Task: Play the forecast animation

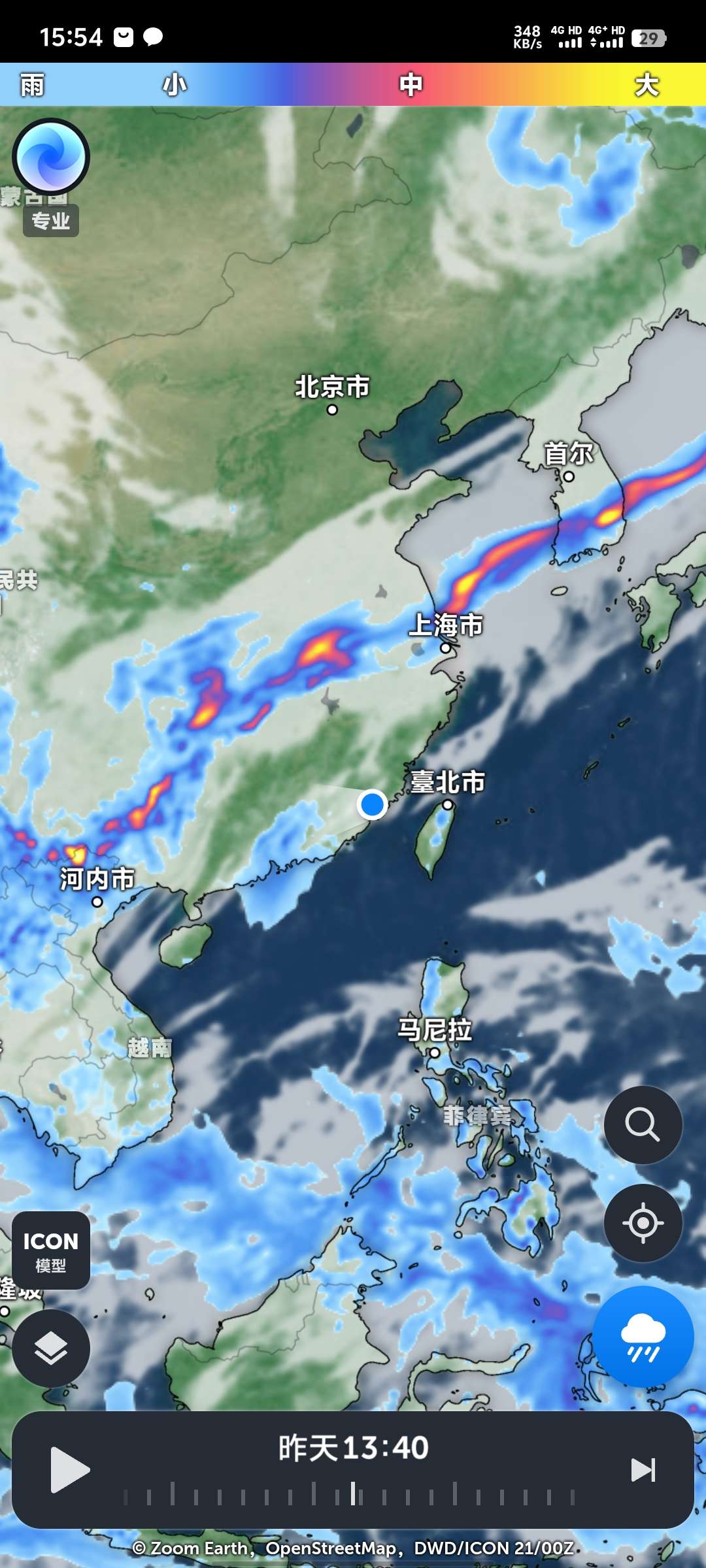Action: click(70, 1470)
